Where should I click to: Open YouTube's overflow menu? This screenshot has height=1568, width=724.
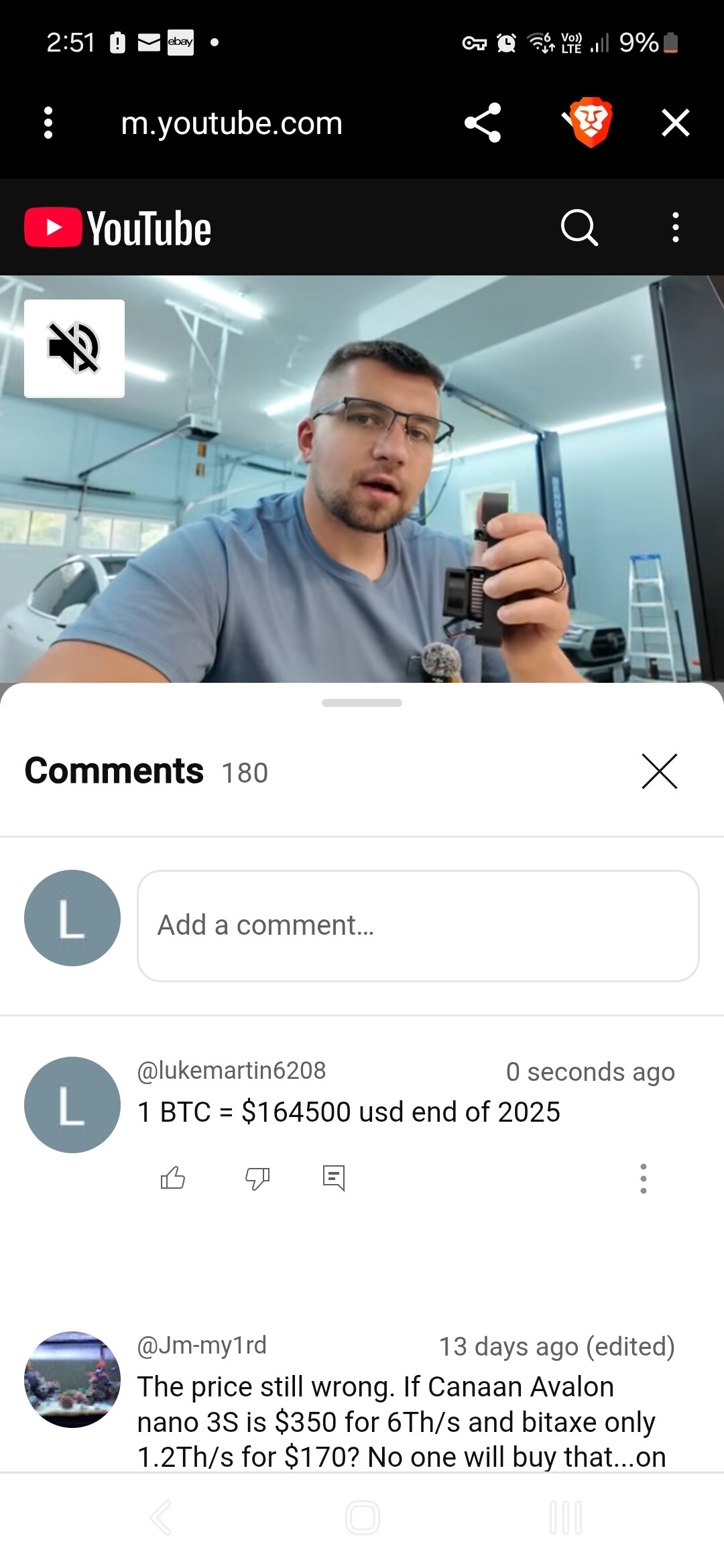675,228
